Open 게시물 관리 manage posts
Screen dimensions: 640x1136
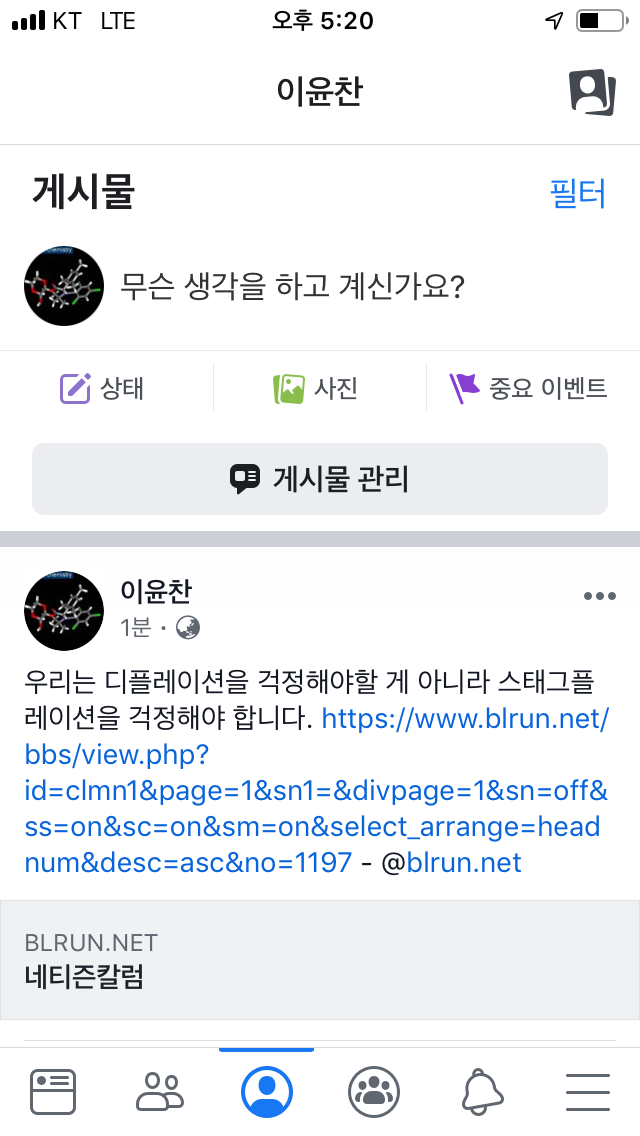[320, 479]
